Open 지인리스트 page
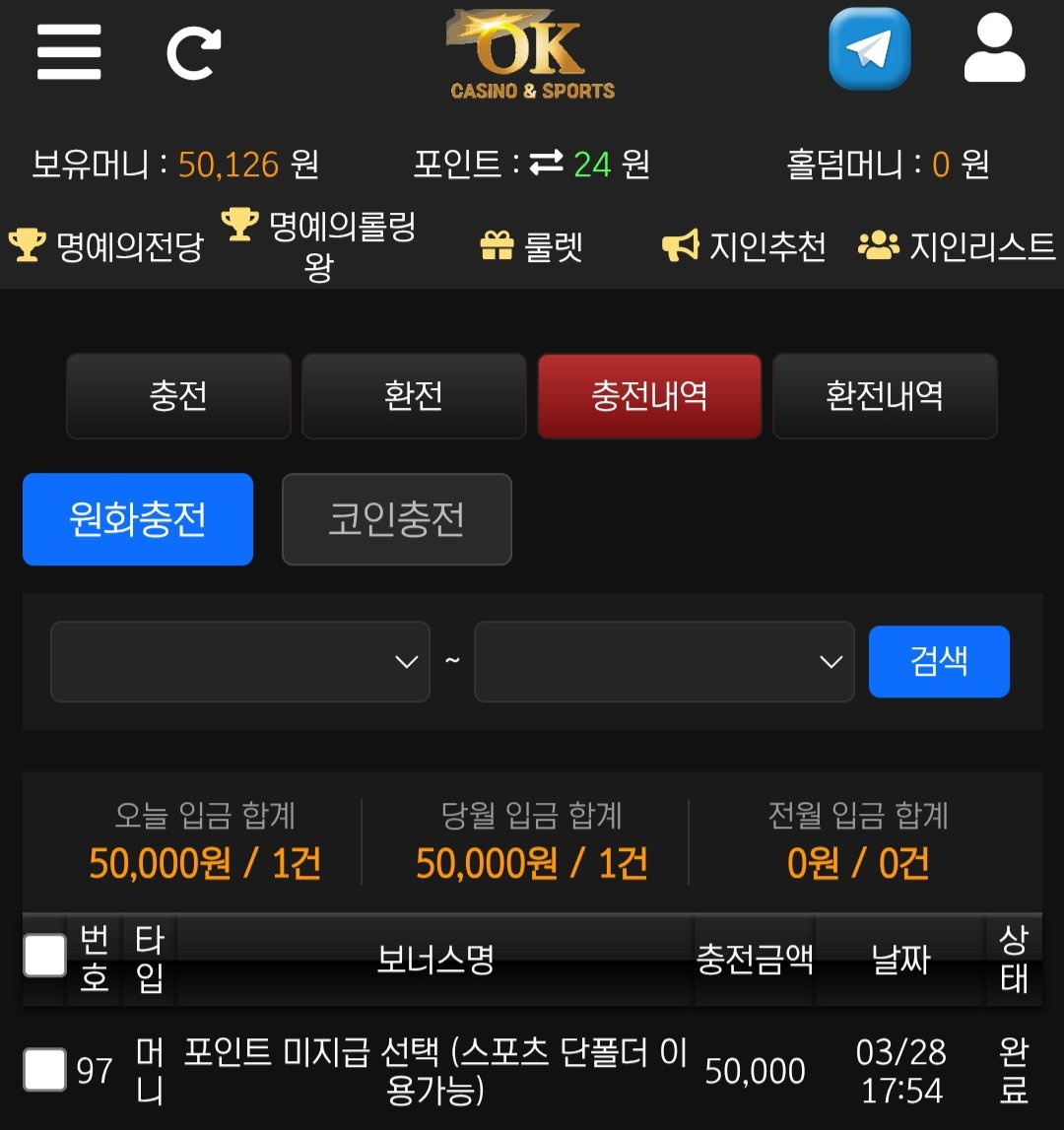 click(957, 245)
